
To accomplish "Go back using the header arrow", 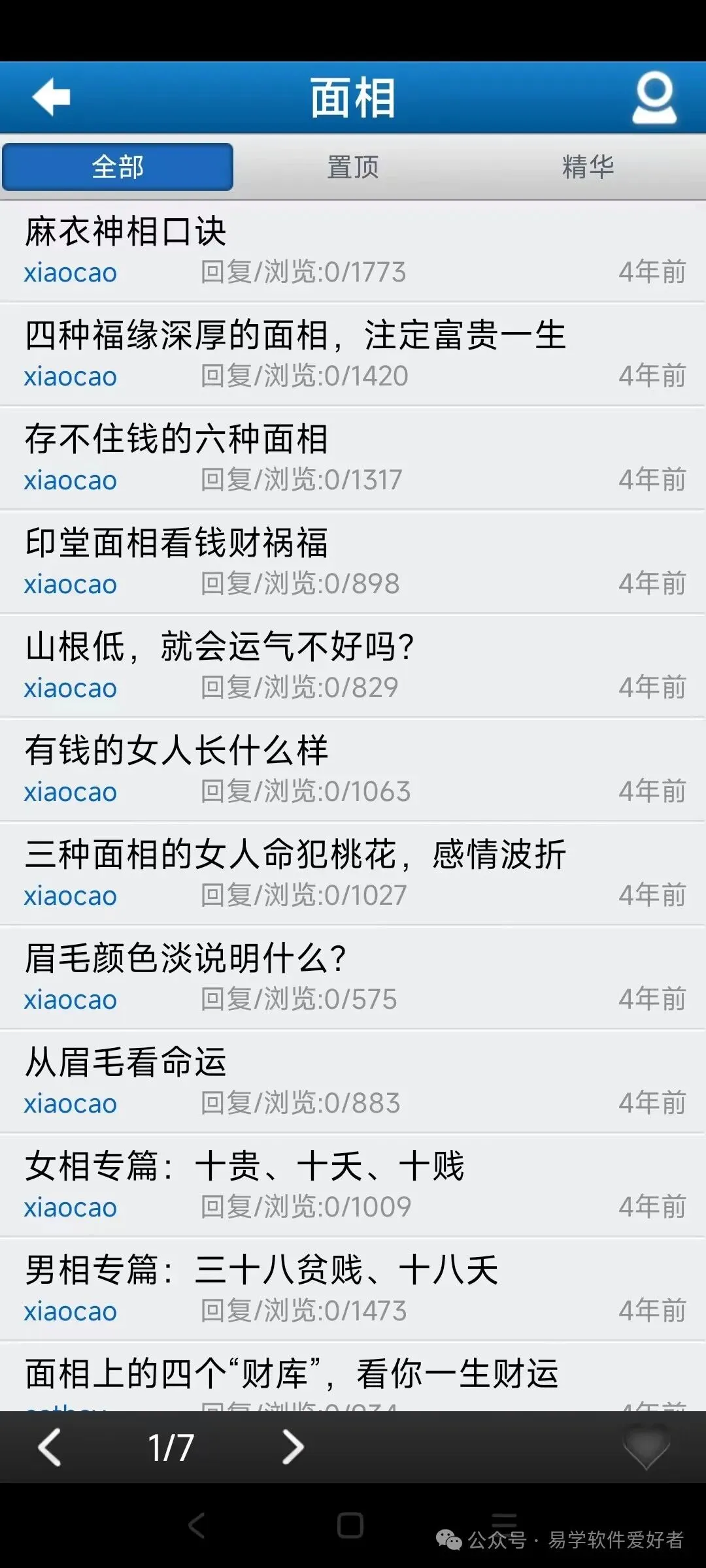I will click(51, 97).
